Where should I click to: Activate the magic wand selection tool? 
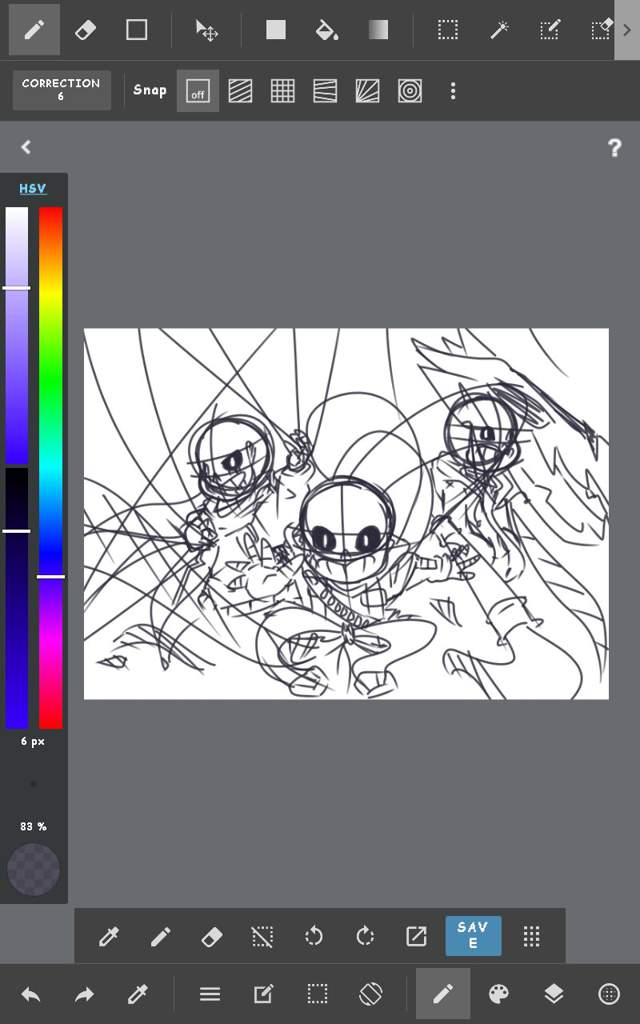499,30
